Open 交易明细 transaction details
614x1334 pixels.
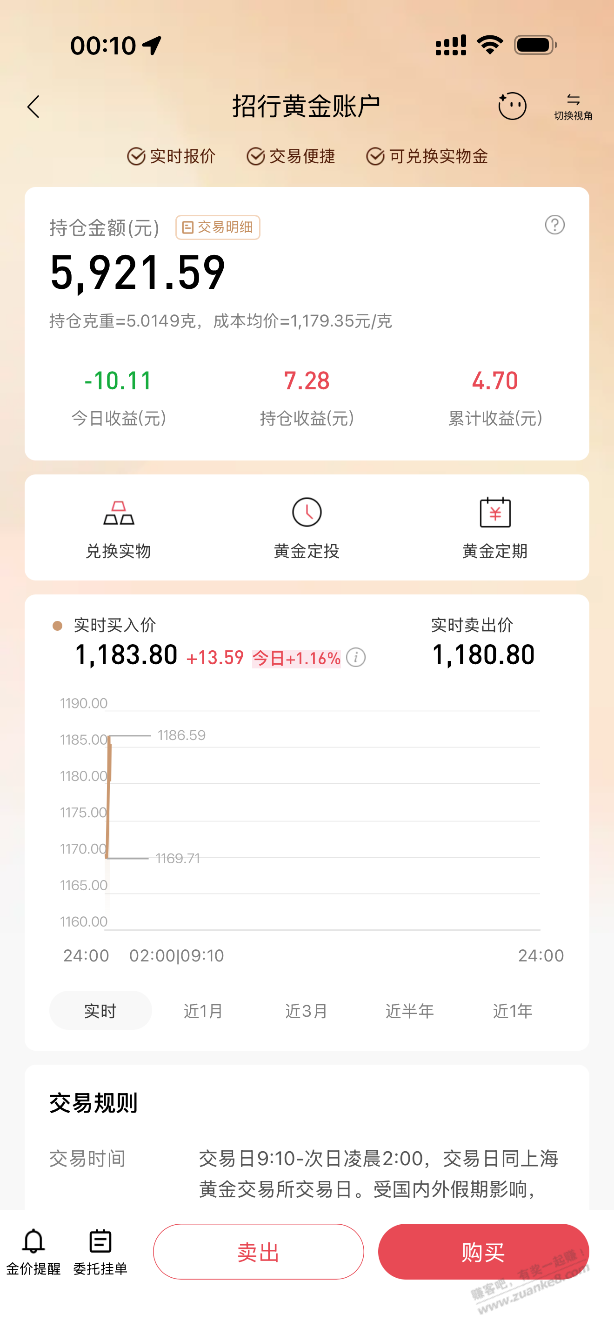coord(217,227)
